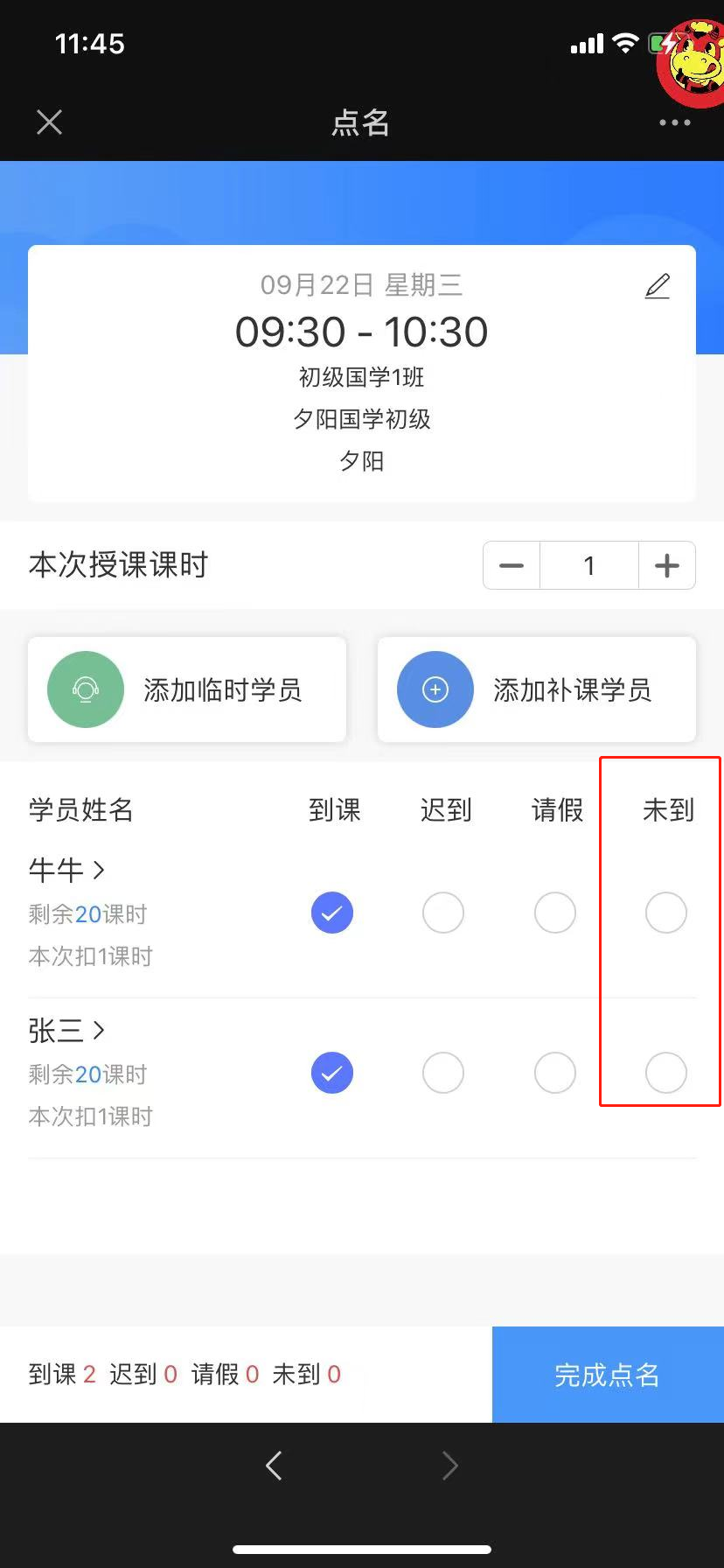The width and height of the screenshot is (724, 1568).
Task: Edit the class session with pencil icon
Action: (x=658, y=286)
